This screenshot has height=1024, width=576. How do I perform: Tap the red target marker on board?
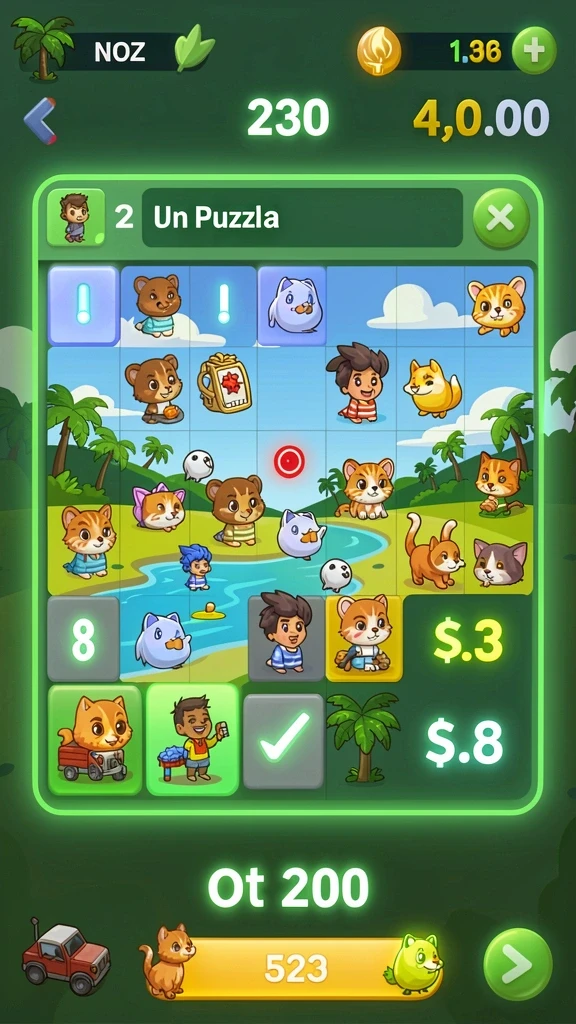tap(289, 461)
